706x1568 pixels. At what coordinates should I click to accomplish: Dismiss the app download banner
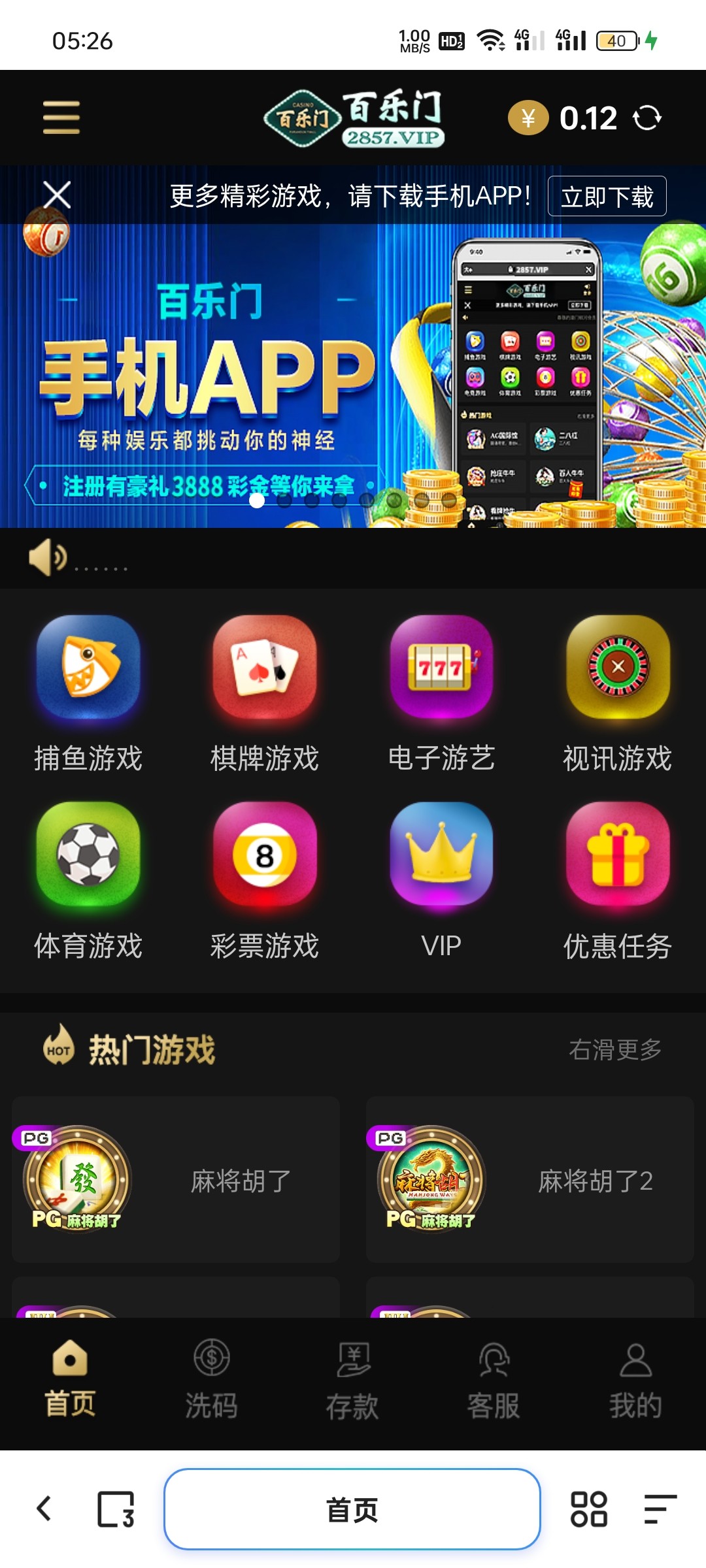[57, 195]
